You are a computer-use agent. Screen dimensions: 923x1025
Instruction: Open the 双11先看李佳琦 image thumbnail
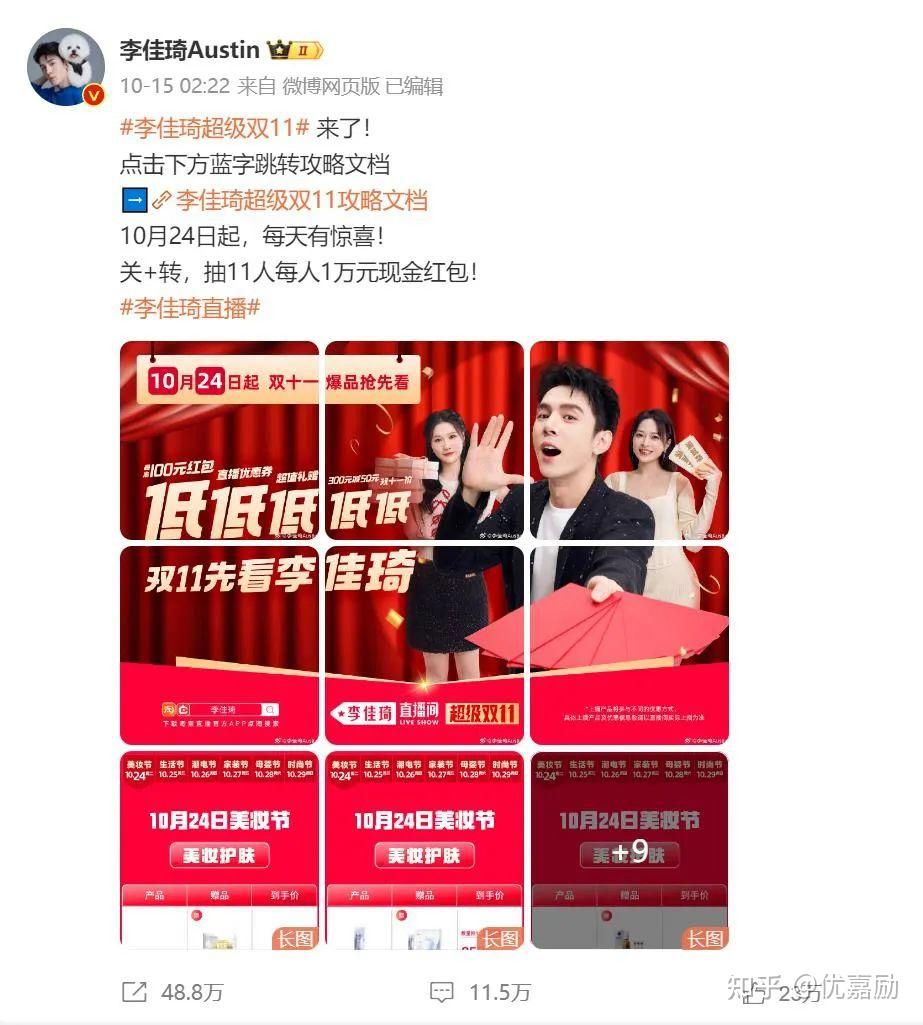pyautogui.click(x=217, y=645)
